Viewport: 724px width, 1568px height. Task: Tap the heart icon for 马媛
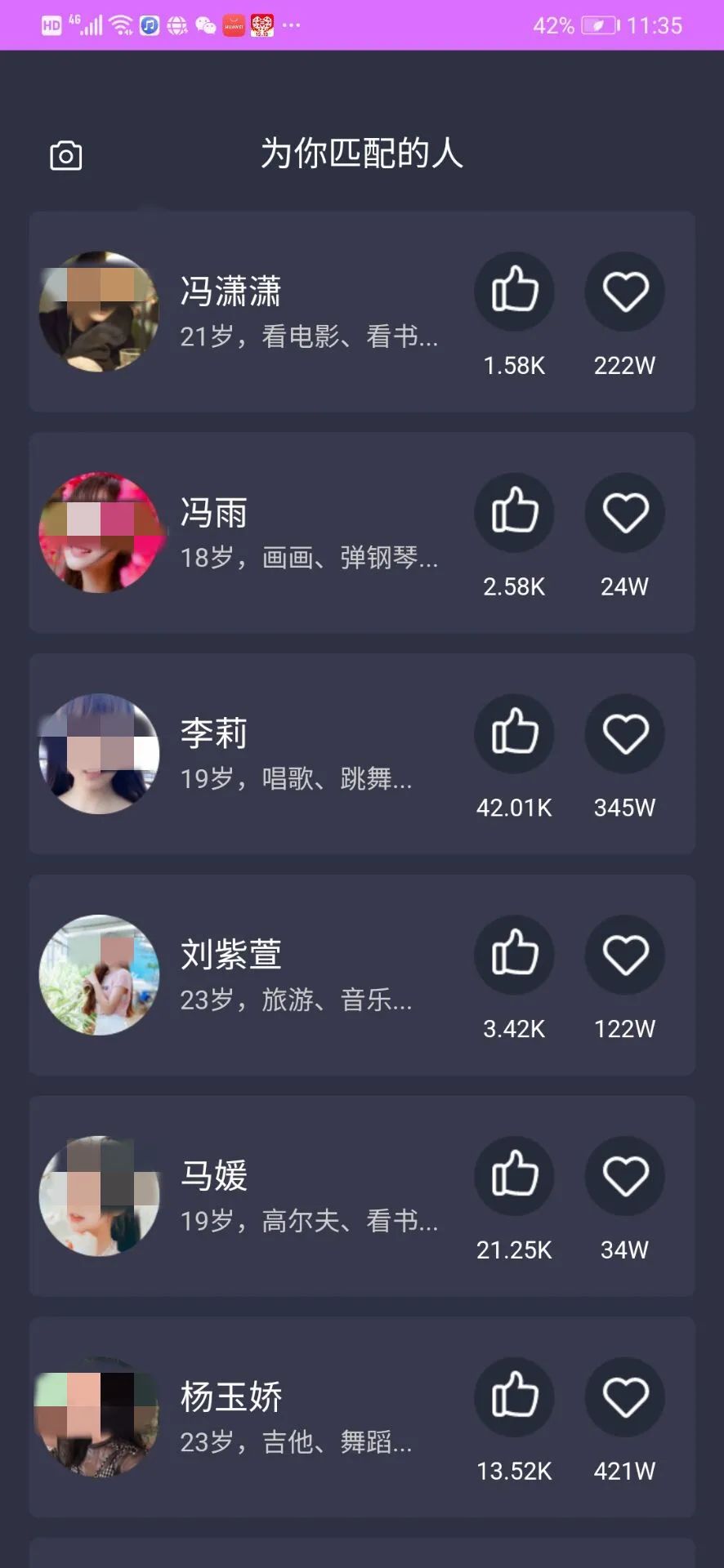tap(625, 1175)
